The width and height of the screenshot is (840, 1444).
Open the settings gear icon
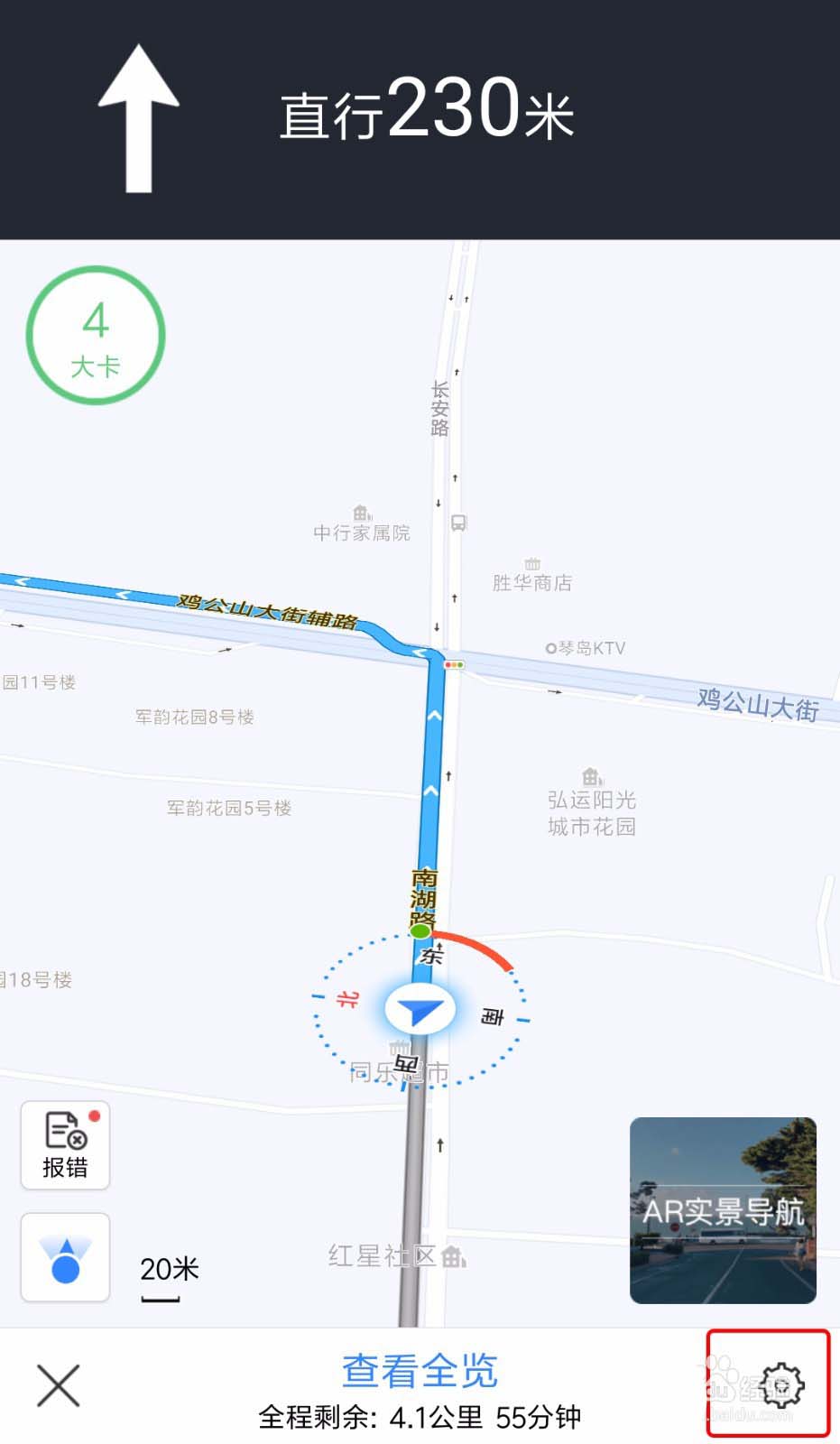tap(781, 1384)
